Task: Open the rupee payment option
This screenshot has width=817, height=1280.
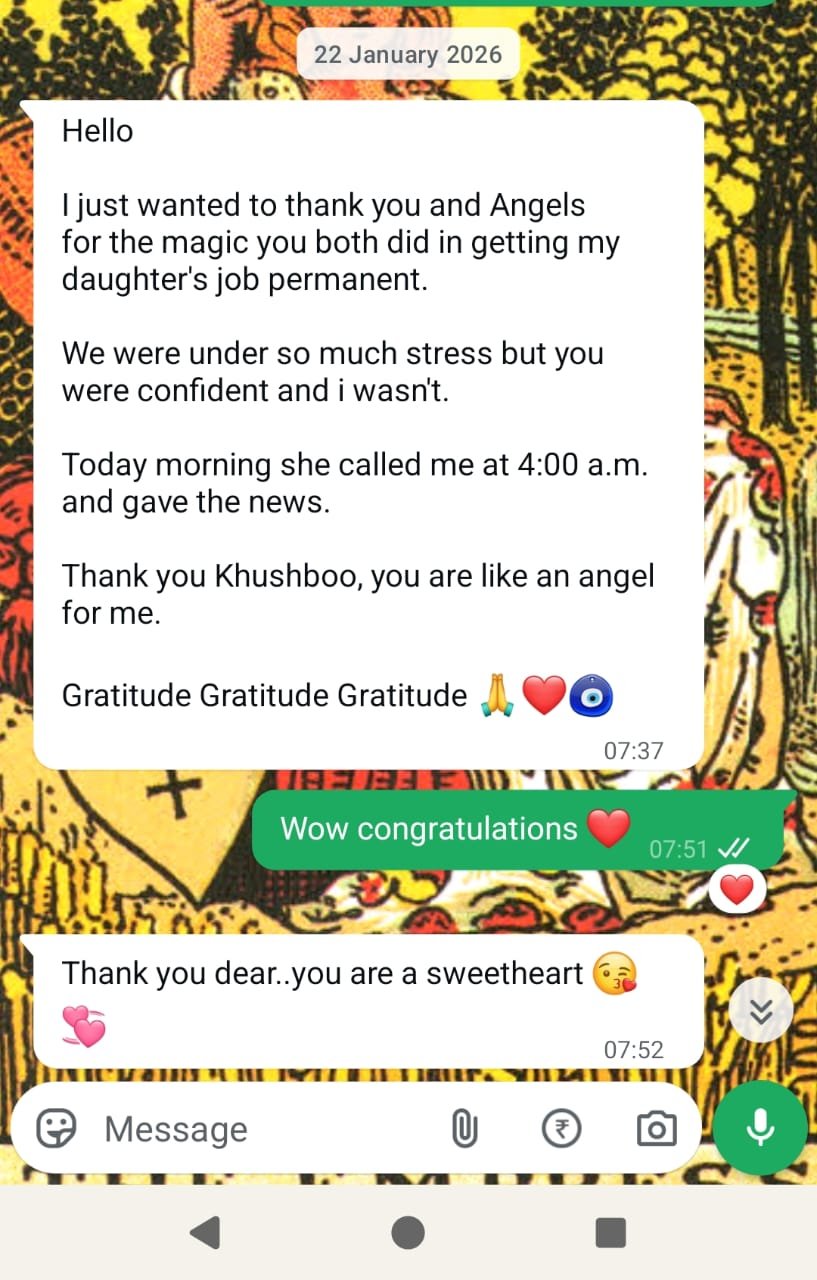Action: (x=561, y=1129)
